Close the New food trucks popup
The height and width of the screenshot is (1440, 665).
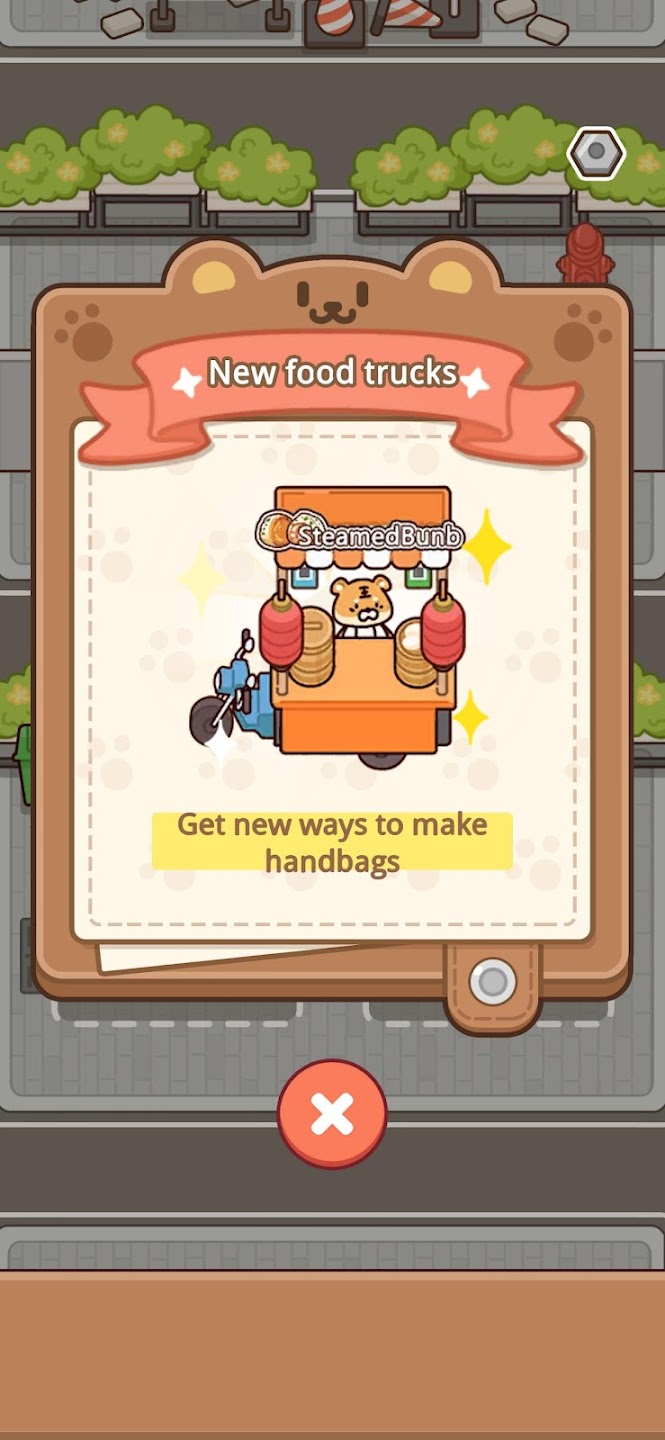coord(332,1113)
